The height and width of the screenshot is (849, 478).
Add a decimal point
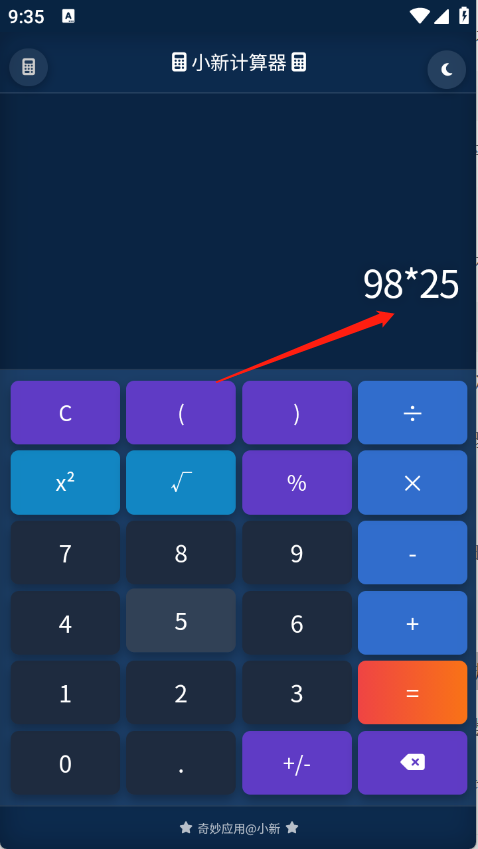181,763
